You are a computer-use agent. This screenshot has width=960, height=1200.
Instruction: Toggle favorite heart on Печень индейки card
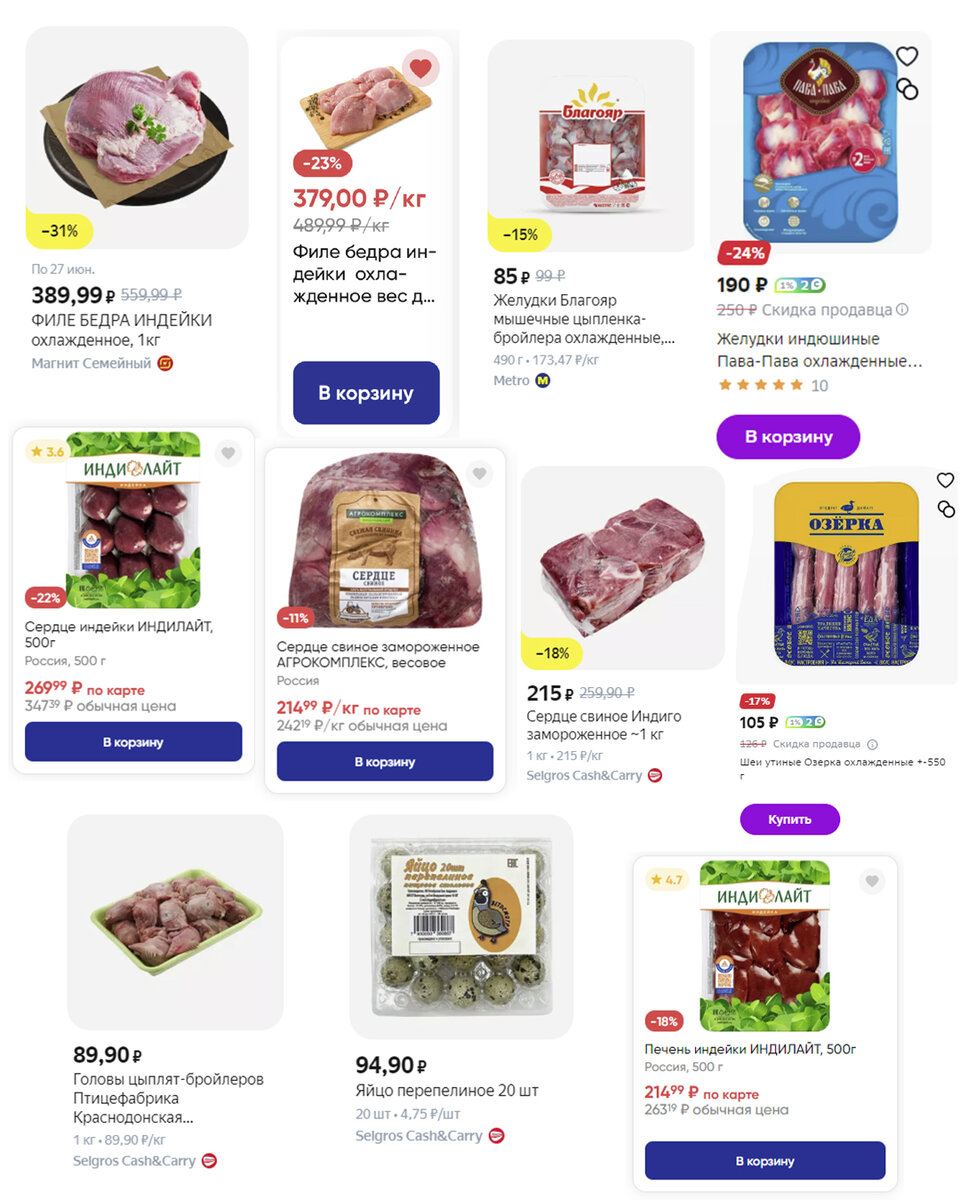click(871, 881)
